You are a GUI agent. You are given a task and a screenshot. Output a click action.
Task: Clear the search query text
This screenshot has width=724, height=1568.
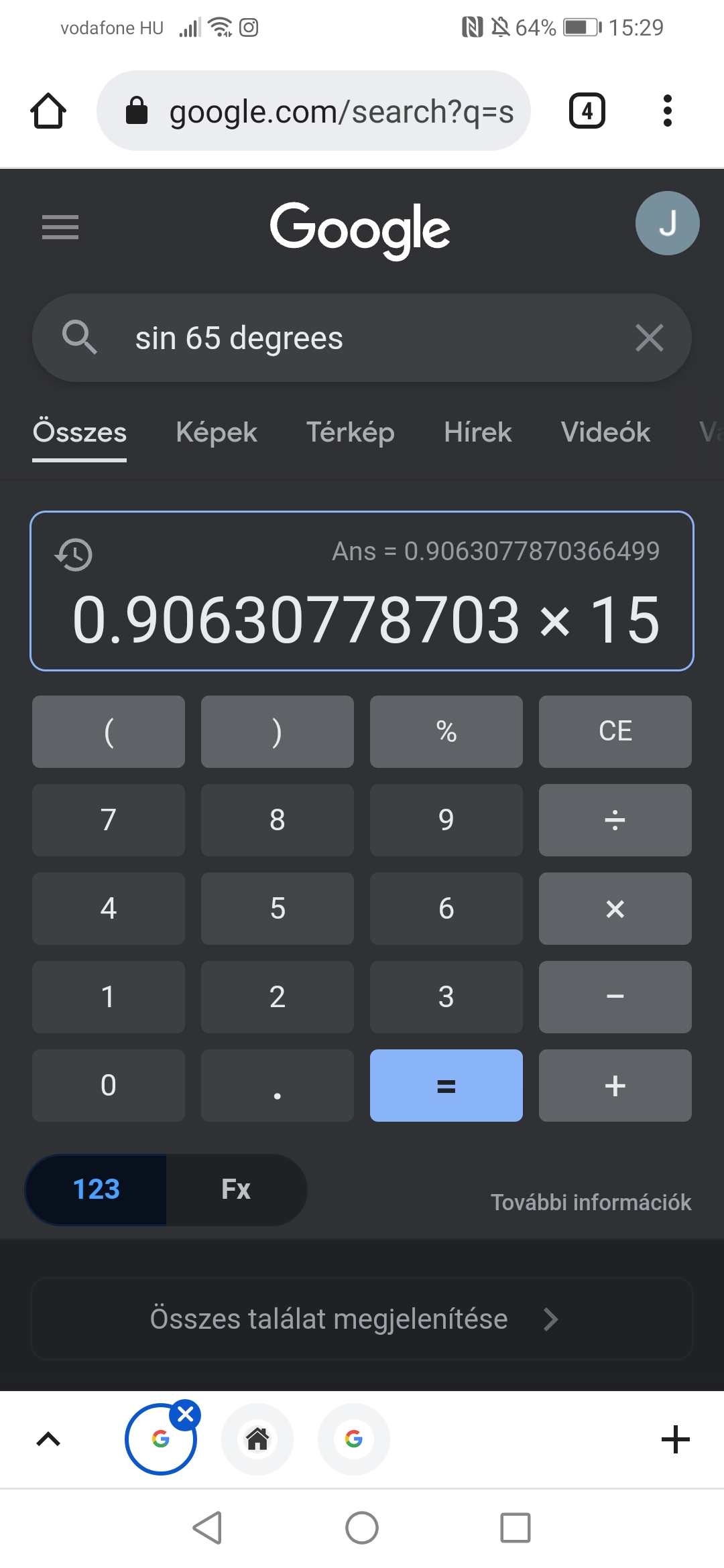pyautogui.click(x=649, y=338)
